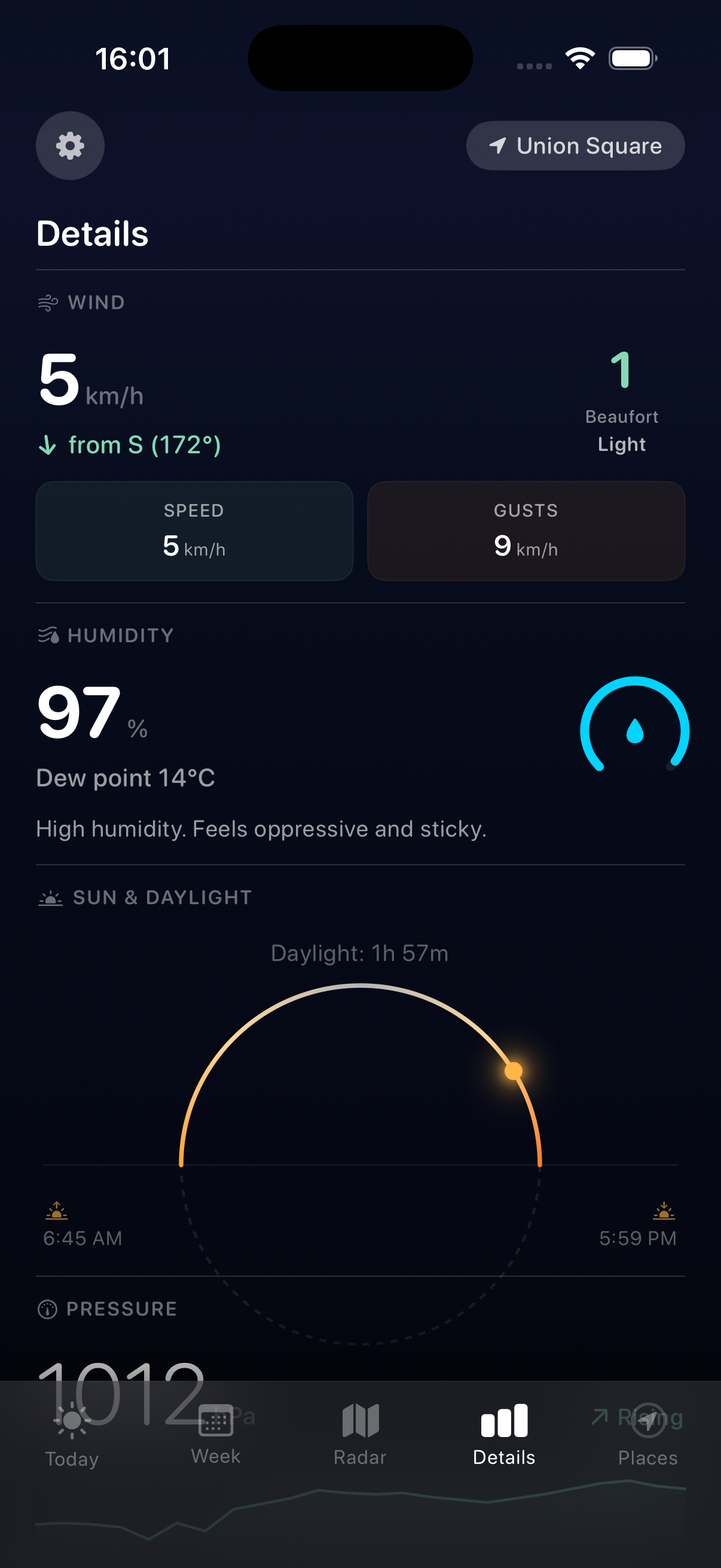Click the wind direction arrow from S
Image resolution: width=721 pixels, height=1568 pixels.
pos(49,444)
